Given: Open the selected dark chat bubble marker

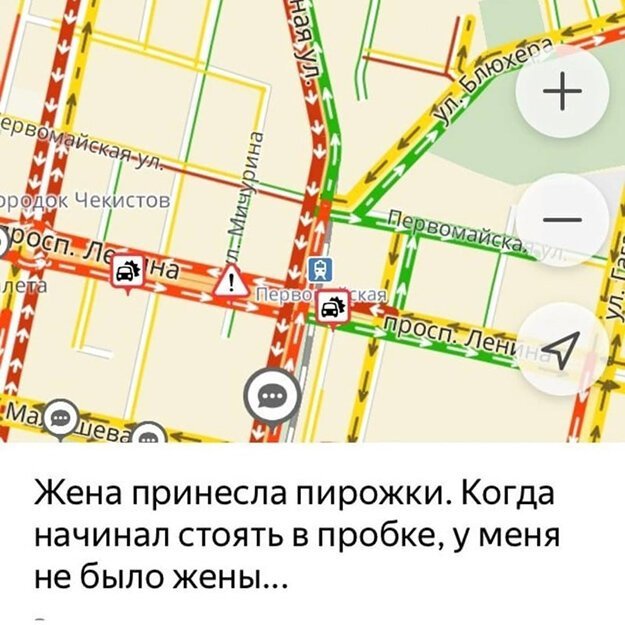Looking at the screenshot, I should click(x=270, y=392).
